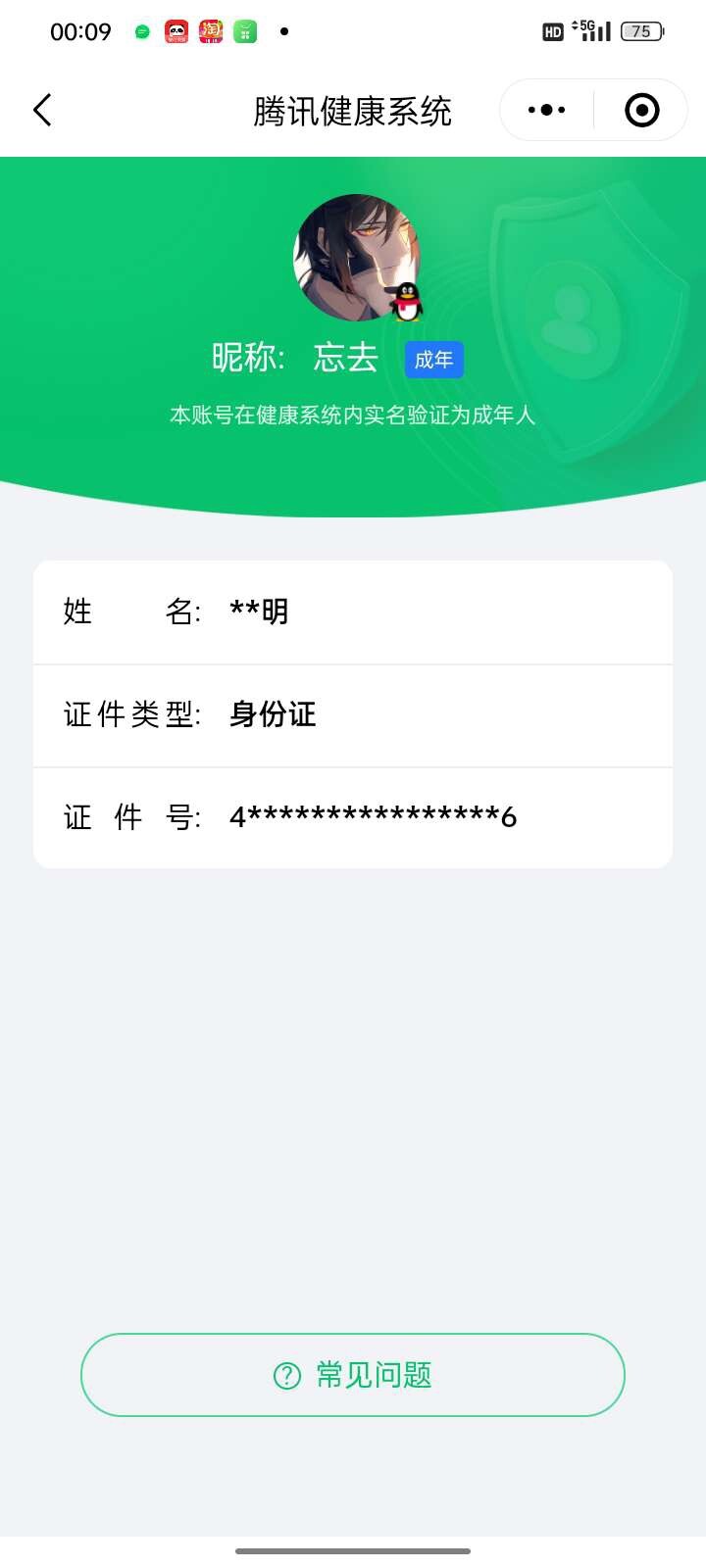Viewport: 706px width, 1568px height.
Task: Tap the 姓名 row showing **明
Action: (x=353, y=612)
